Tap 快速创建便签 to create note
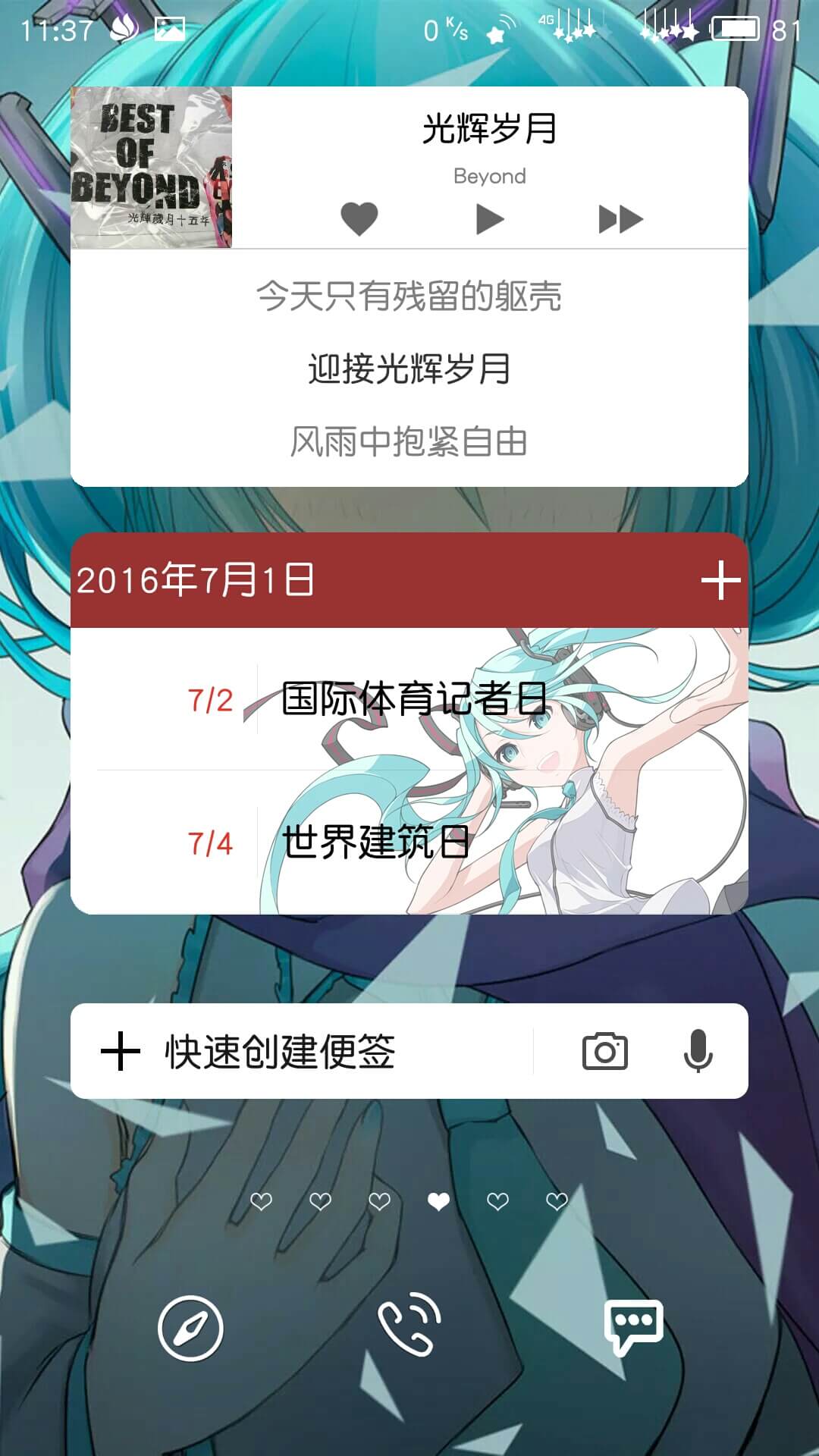The image size is (819, 1456). coord(280,1051)
